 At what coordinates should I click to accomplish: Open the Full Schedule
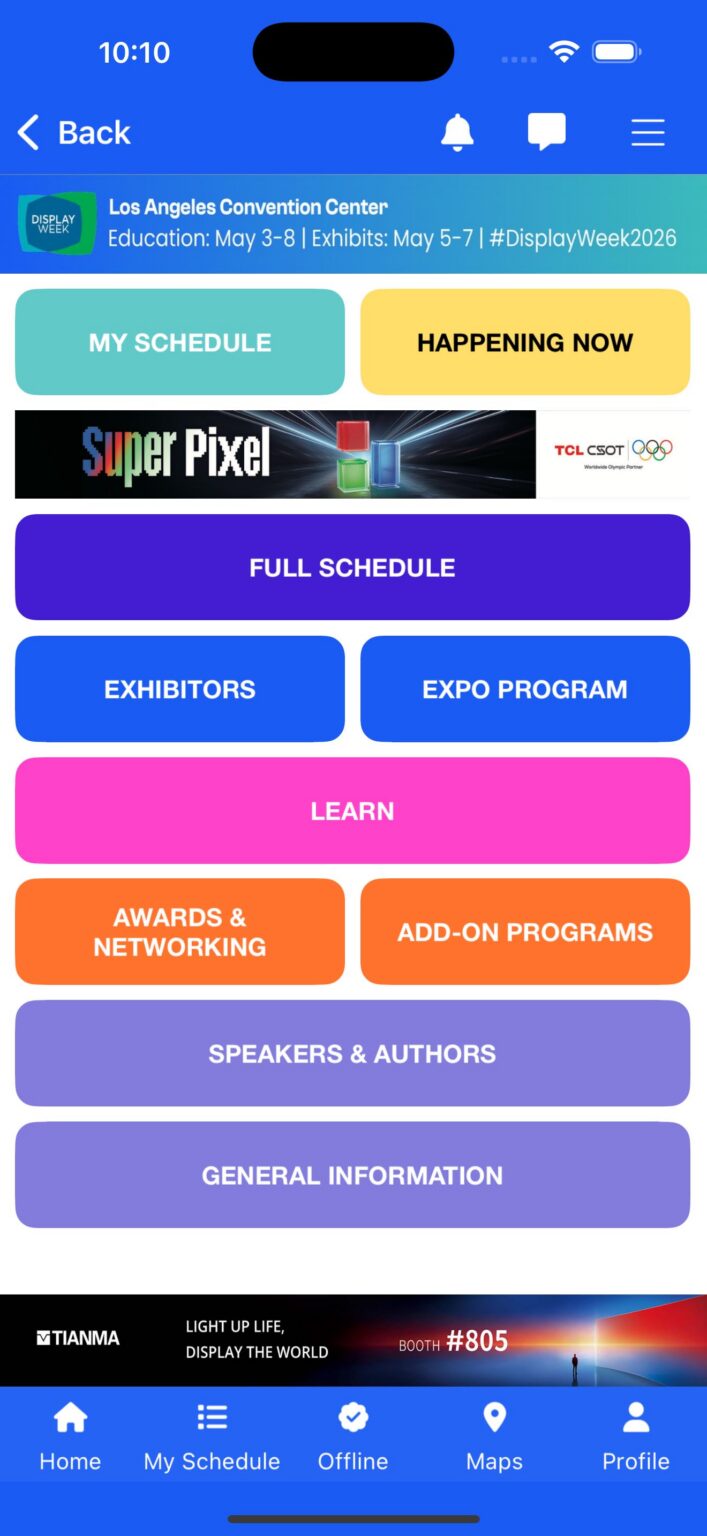click(x=352, y=567)
